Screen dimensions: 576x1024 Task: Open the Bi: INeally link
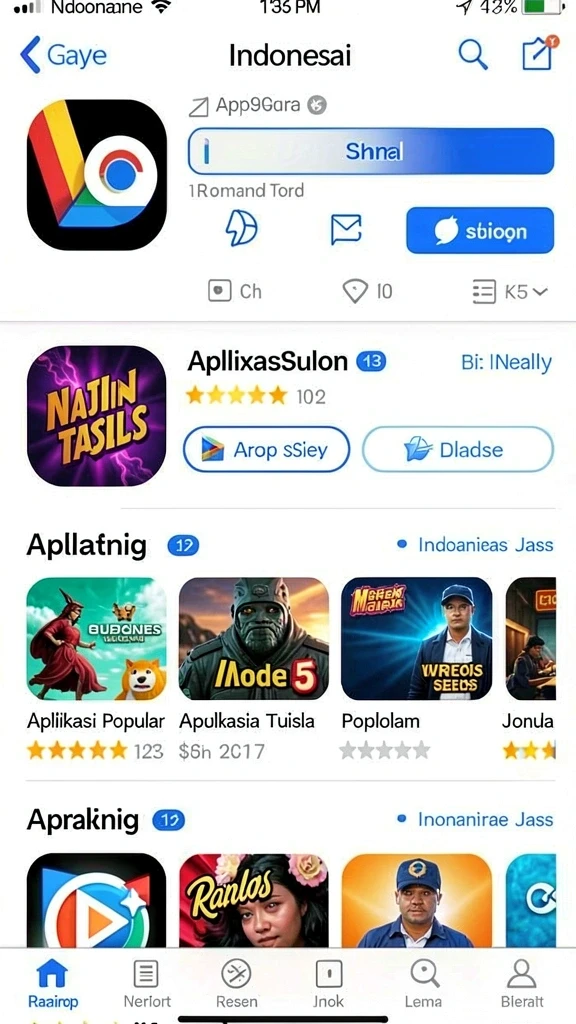(506, 362)
